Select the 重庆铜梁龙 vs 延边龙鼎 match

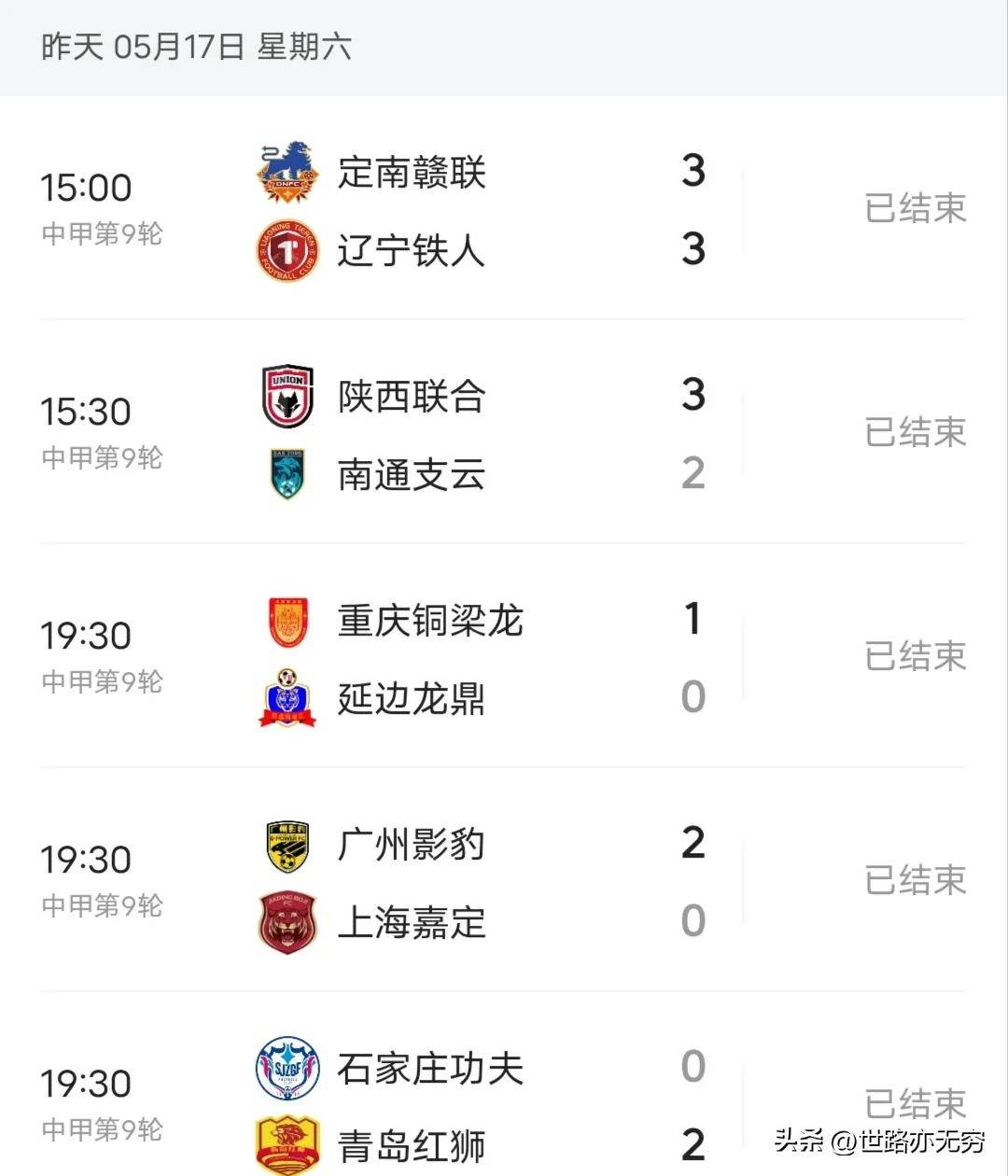click(x=504, y=658)
